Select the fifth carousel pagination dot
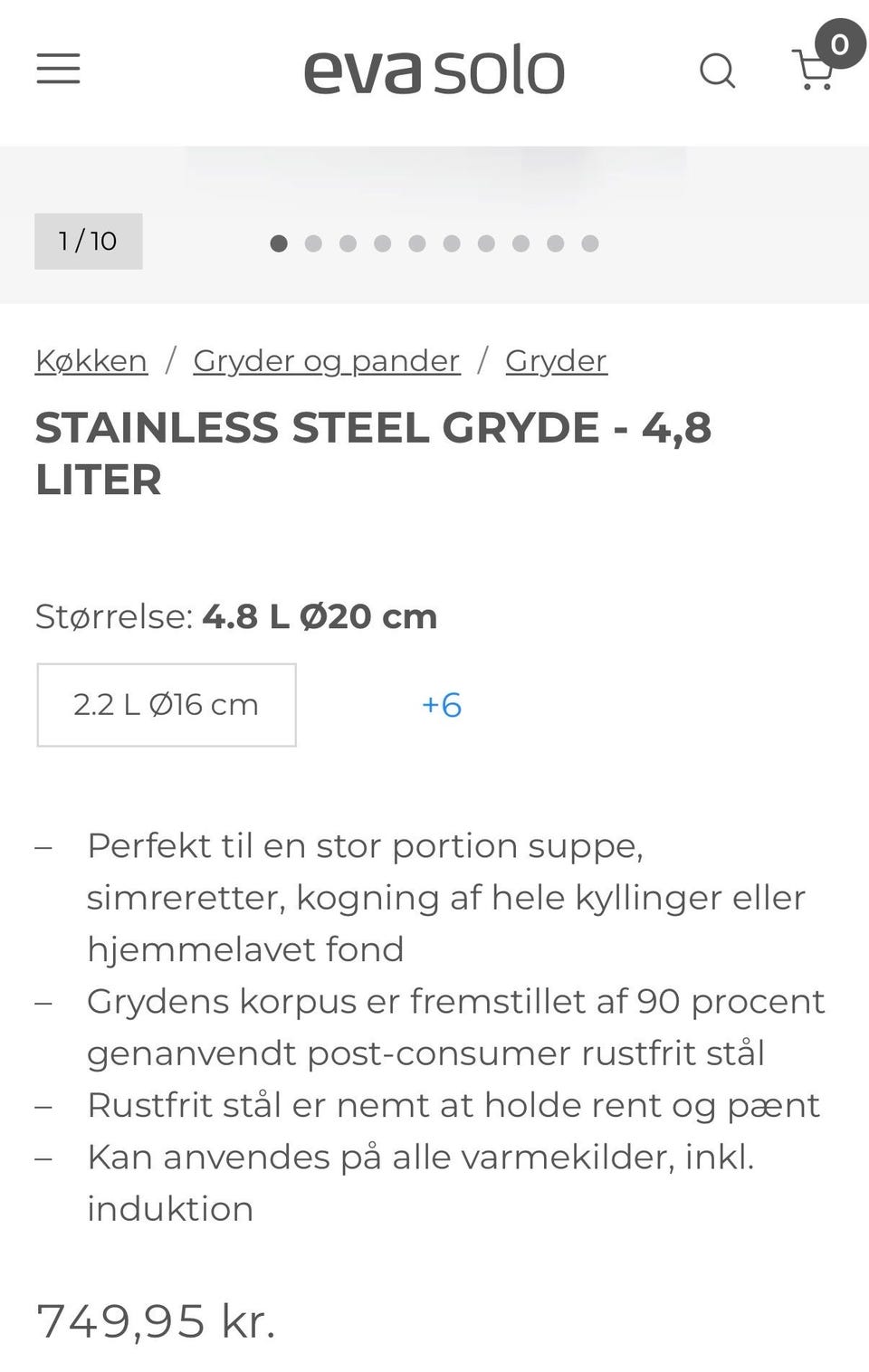This screenshot has height=1372, width=869. (417, 243)
